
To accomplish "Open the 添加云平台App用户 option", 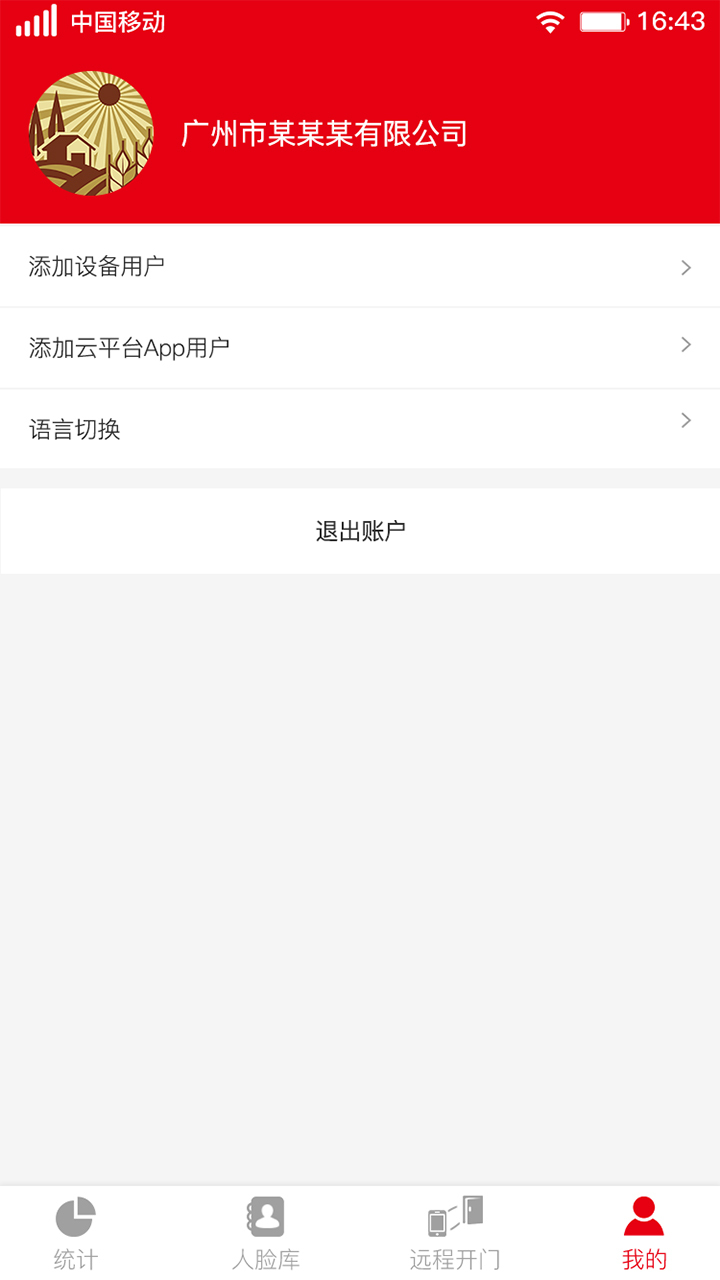I will coord(129,345).
